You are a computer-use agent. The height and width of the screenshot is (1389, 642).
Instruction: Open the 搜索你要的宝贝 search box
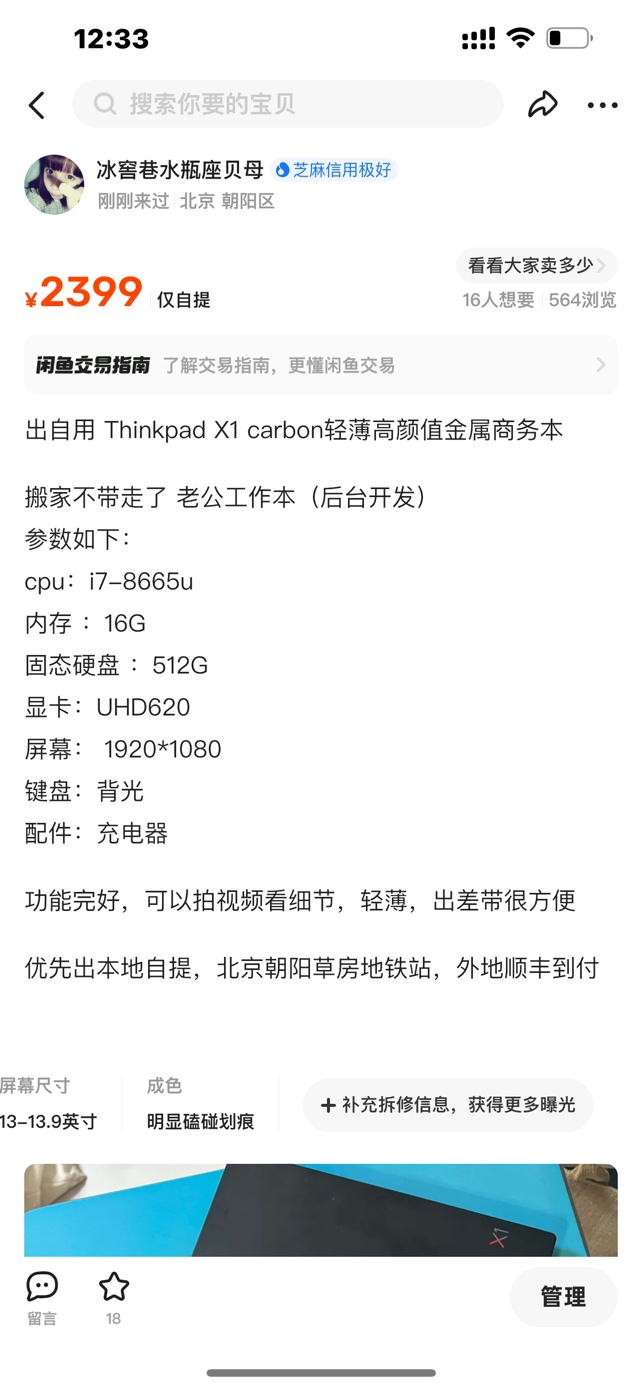288,104
